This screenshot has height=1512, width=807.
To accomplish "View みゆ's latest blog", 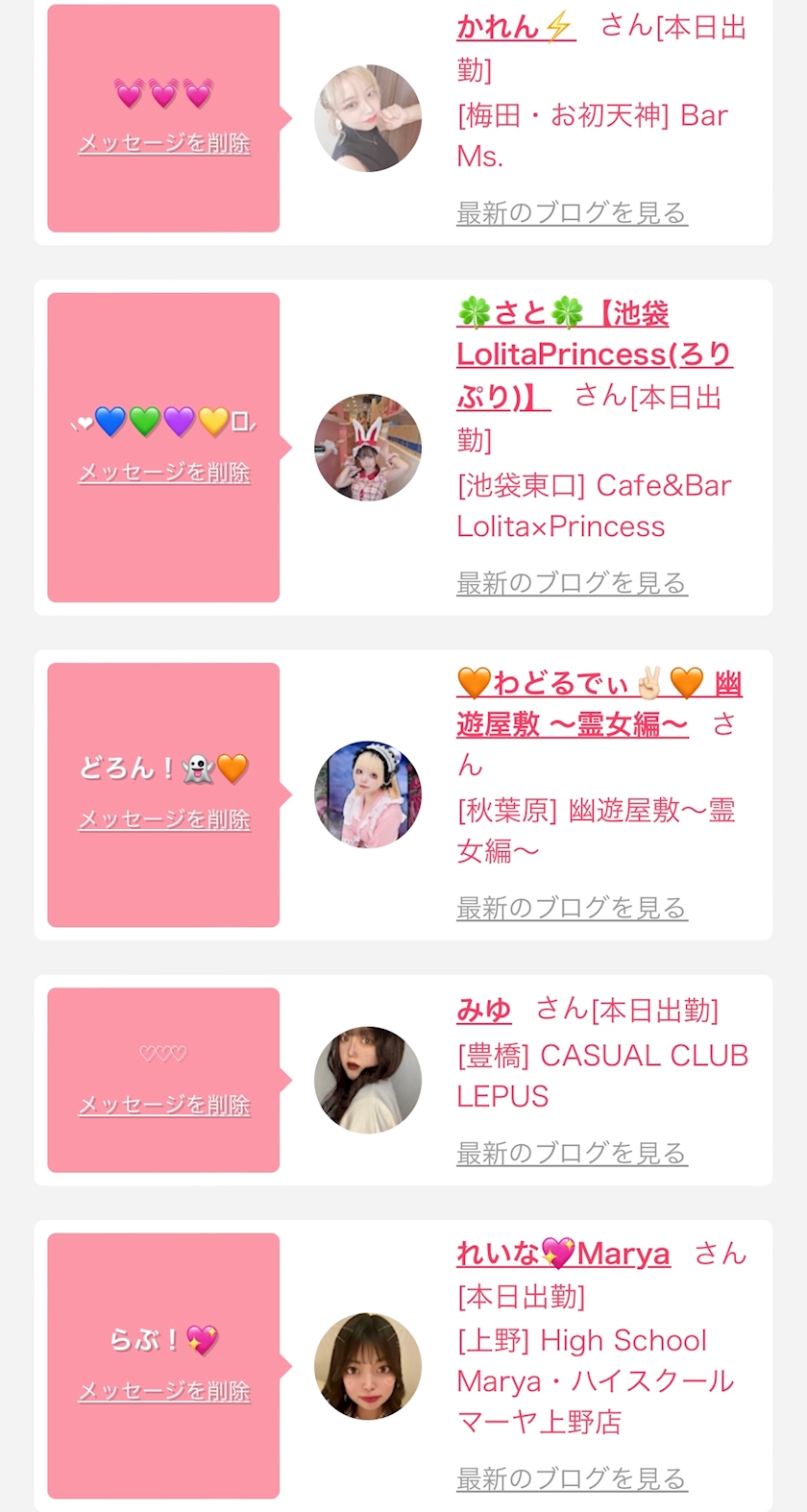I will click(572, 1152).
